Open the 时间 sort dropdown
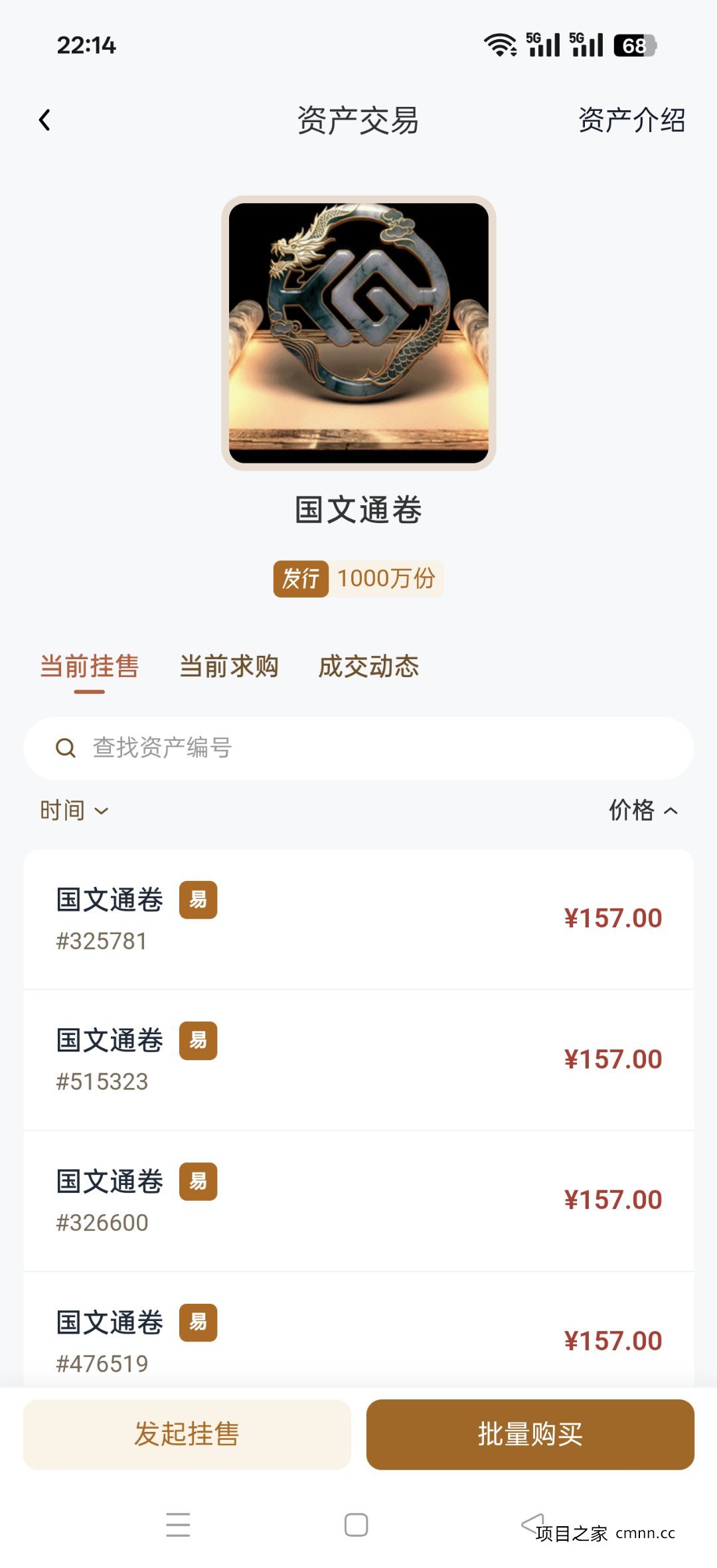The image size is (717, 1568). (73, 809)
